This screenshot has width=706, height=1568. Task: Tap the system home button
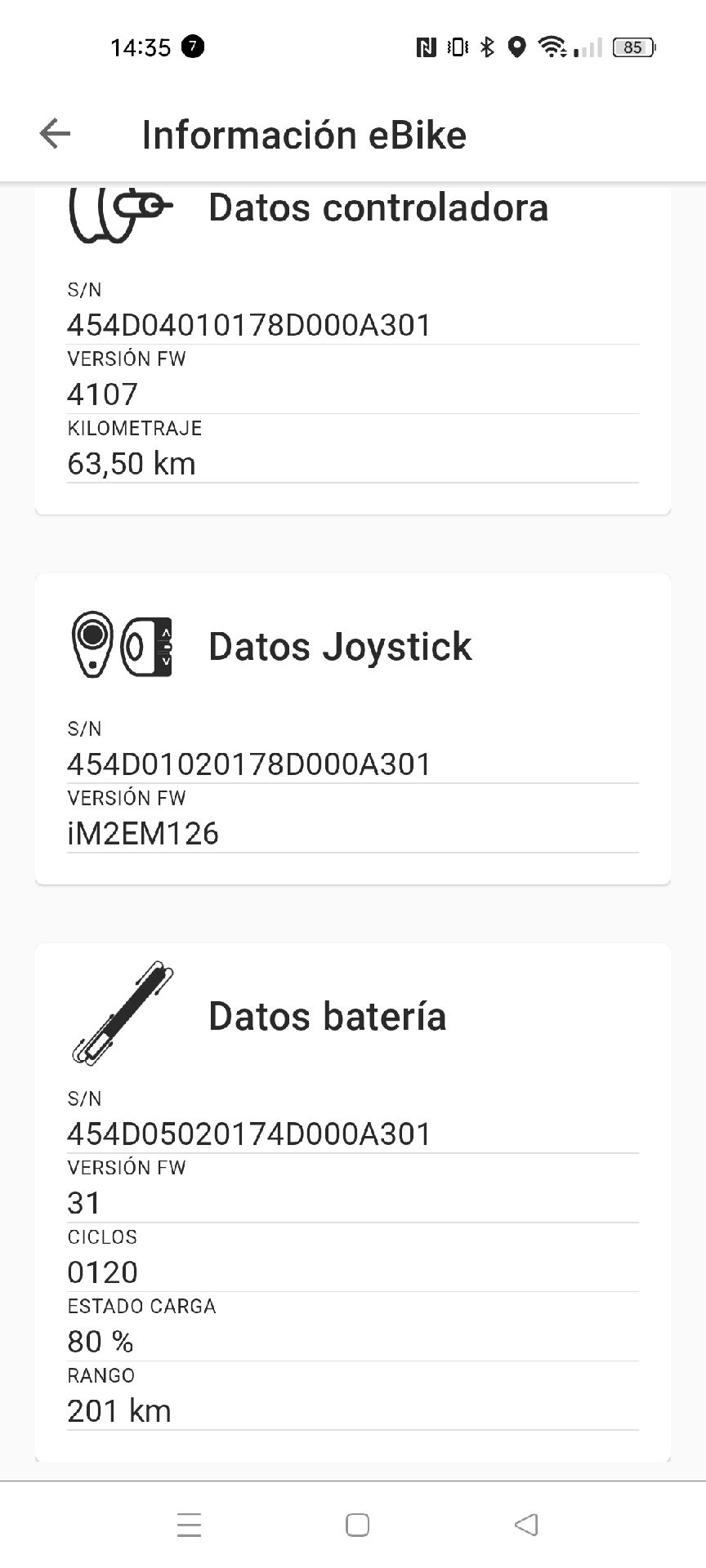point(357,1525)
